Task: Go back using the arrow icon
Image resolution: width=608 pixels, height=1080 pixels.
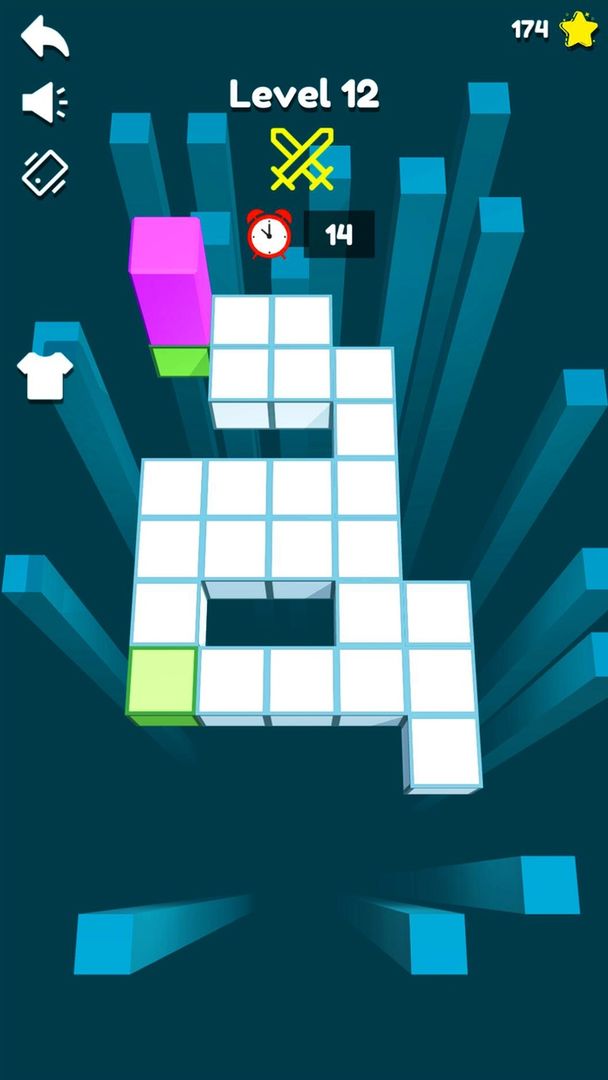Action: point(45,38)
